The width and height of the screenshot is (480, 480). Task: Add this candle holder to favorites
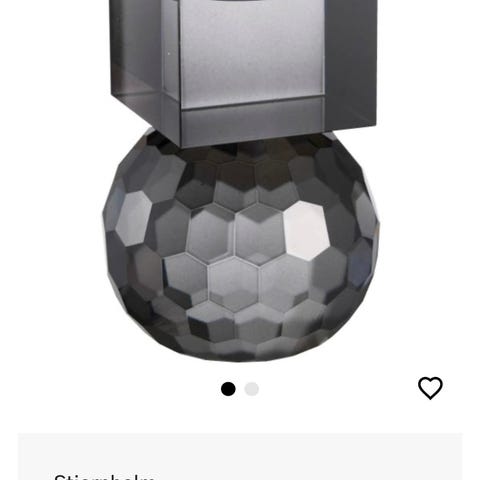point(430,388)
